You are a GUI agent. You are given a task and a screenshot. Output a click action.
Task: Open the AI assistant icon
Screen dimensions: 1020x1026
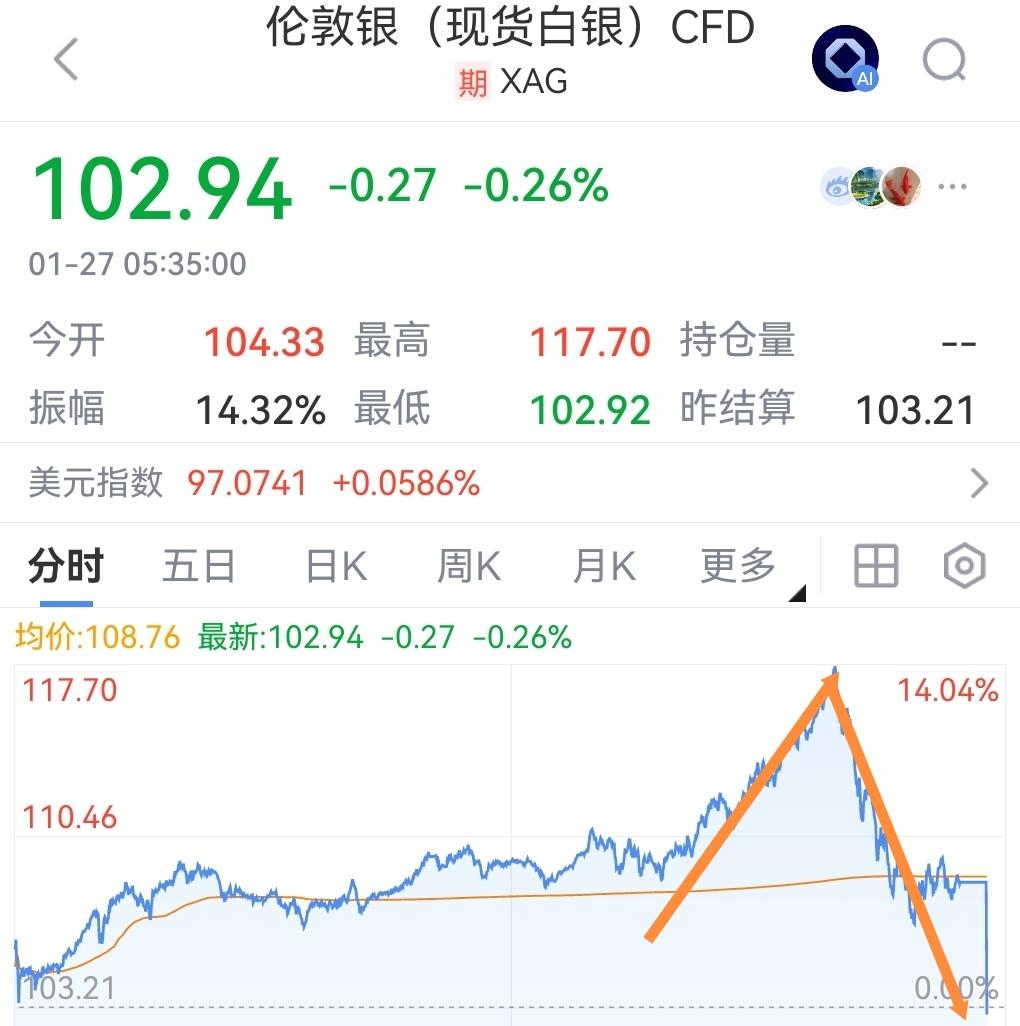coord(845,59)
